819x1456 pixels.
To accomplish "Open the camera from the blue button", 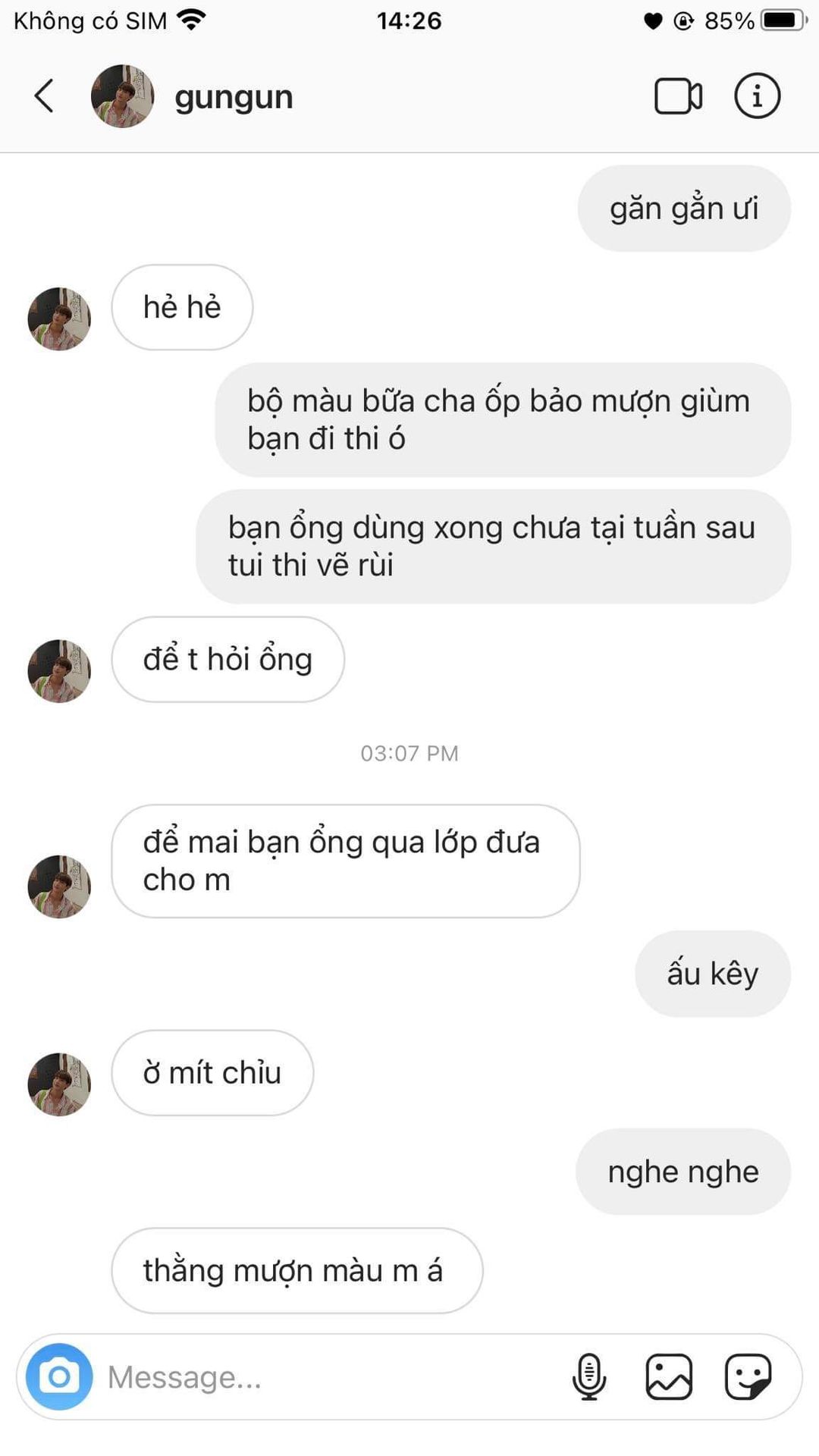I will point(59,1376).
